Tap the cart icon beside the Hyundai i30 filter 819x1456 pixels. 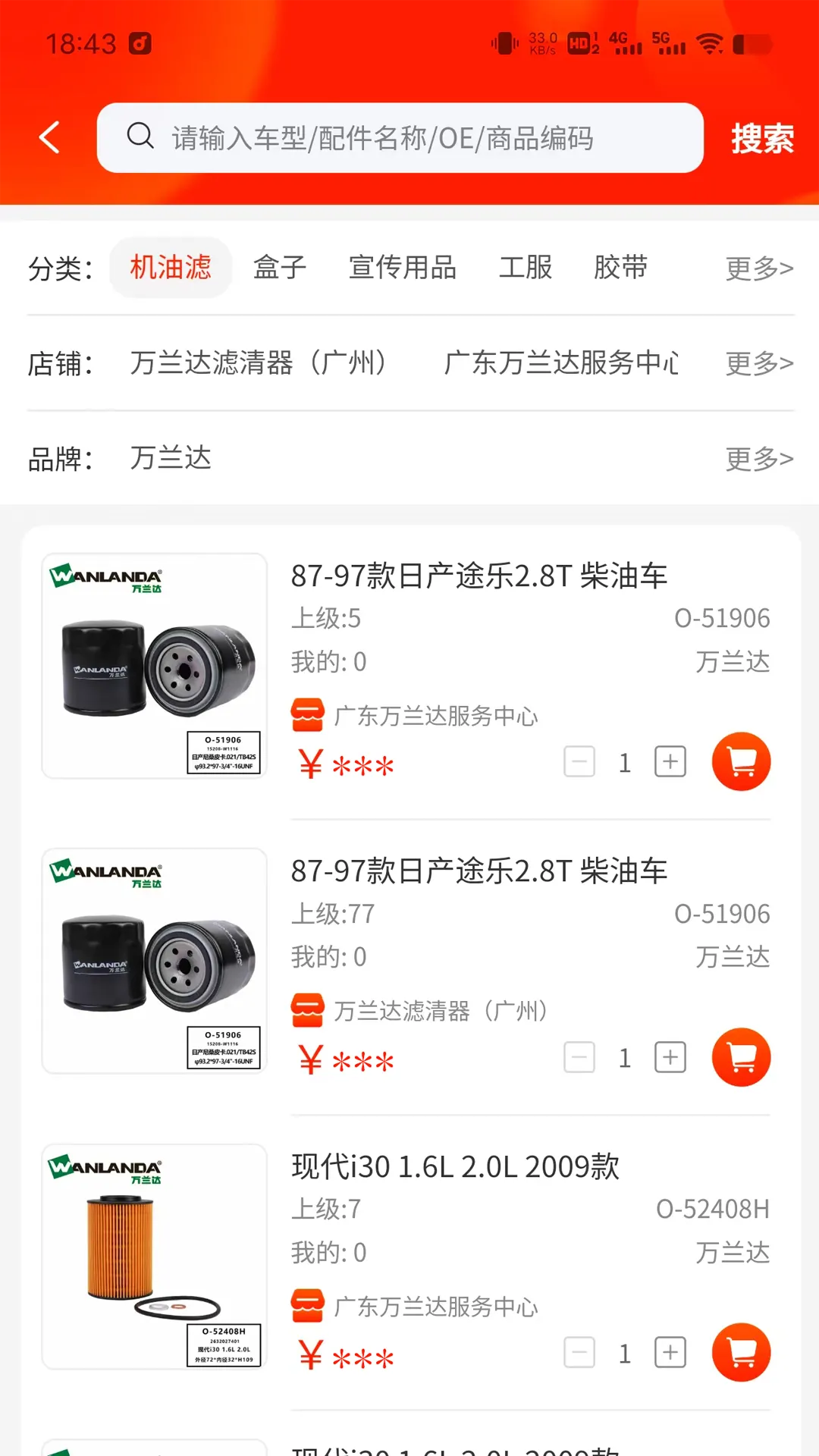(x=741, y=1352)
